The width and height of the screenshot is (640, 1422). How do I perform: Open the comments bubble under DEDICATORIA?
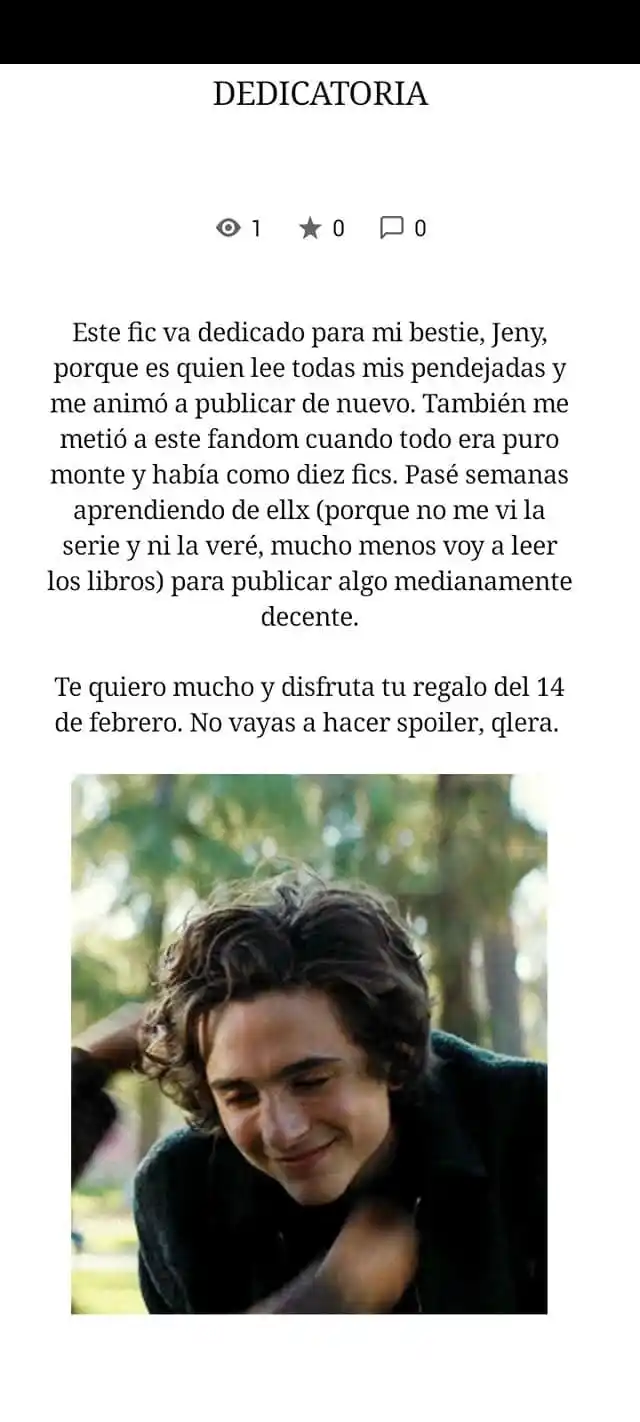tap(392, 228)
